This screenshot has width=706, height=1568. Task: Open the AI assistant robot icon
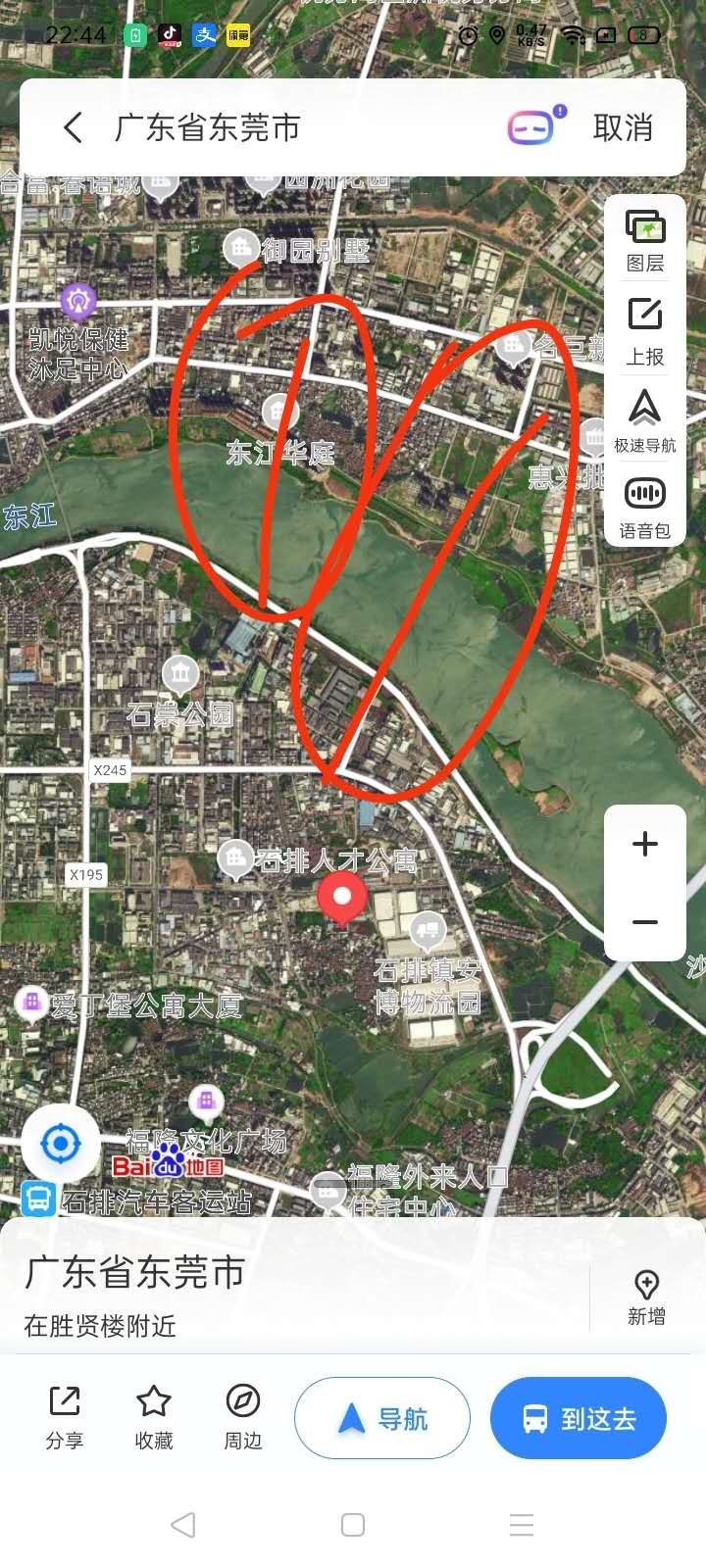532,127
